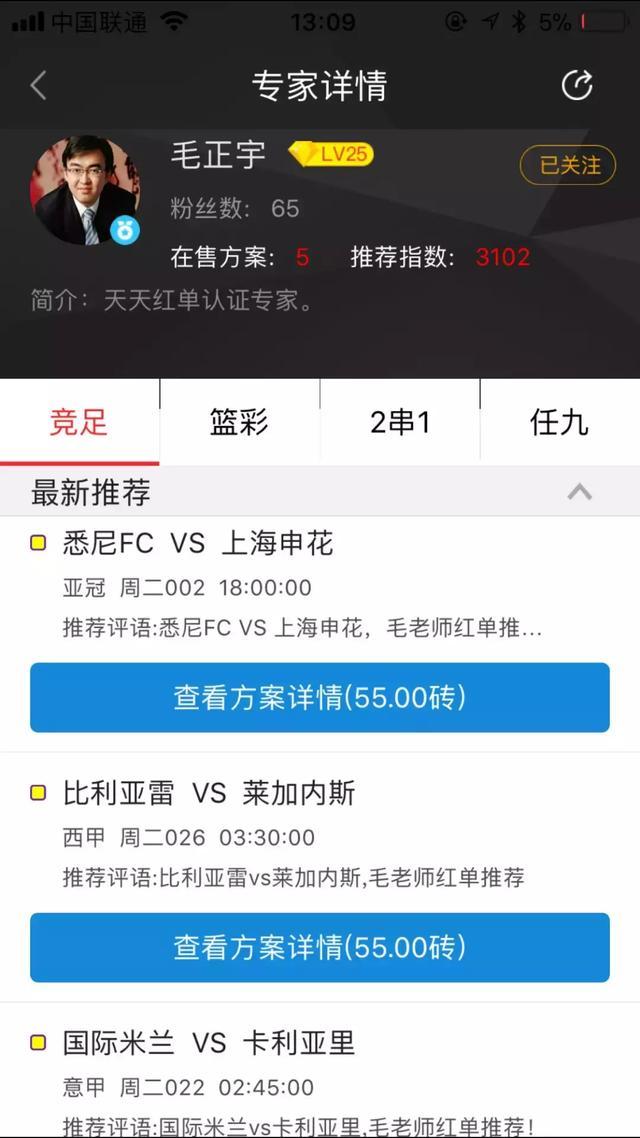View plan details for 比利亚雷 VS 莱加内斯
This screenshot has height=1138, width=640.
[319, 947]
